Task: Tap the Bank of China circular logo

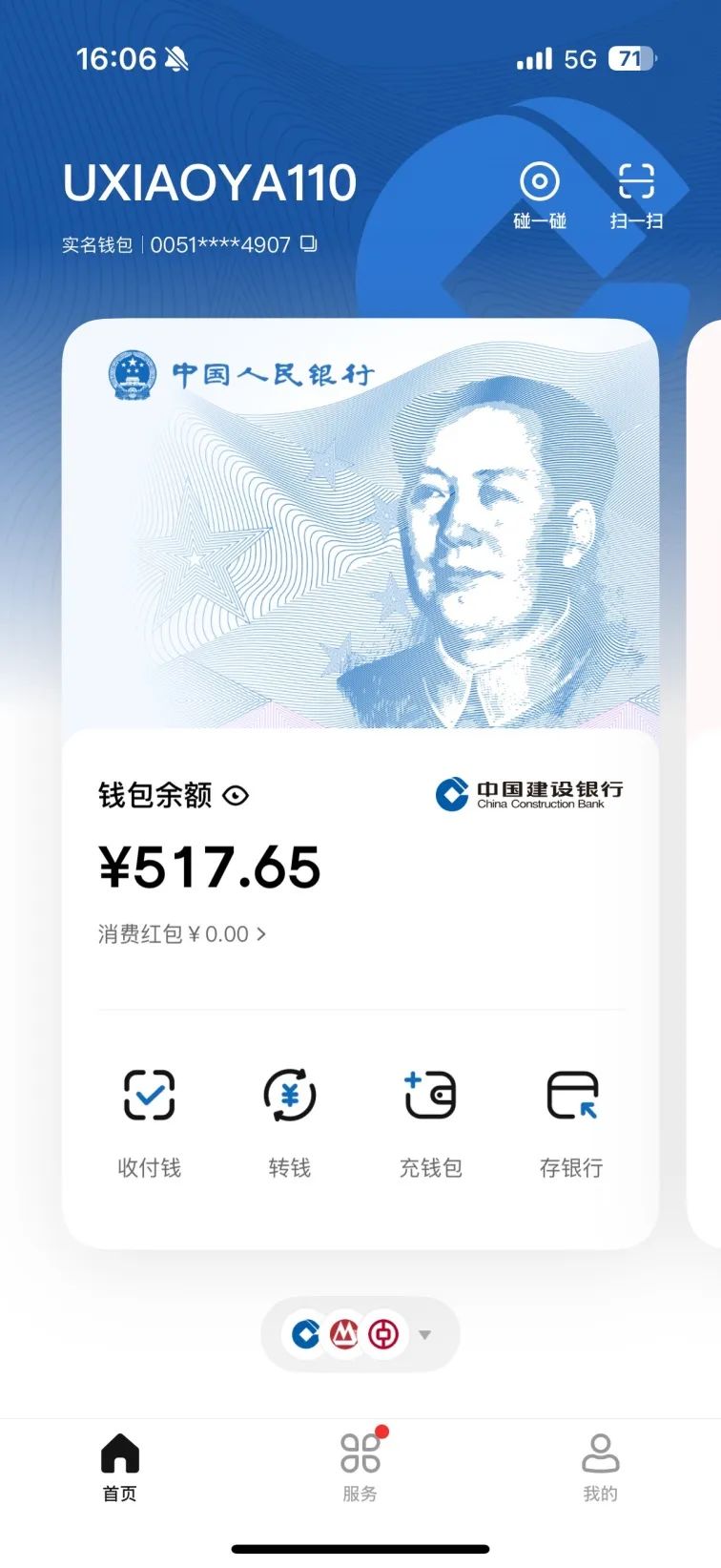Action: 383,1334
